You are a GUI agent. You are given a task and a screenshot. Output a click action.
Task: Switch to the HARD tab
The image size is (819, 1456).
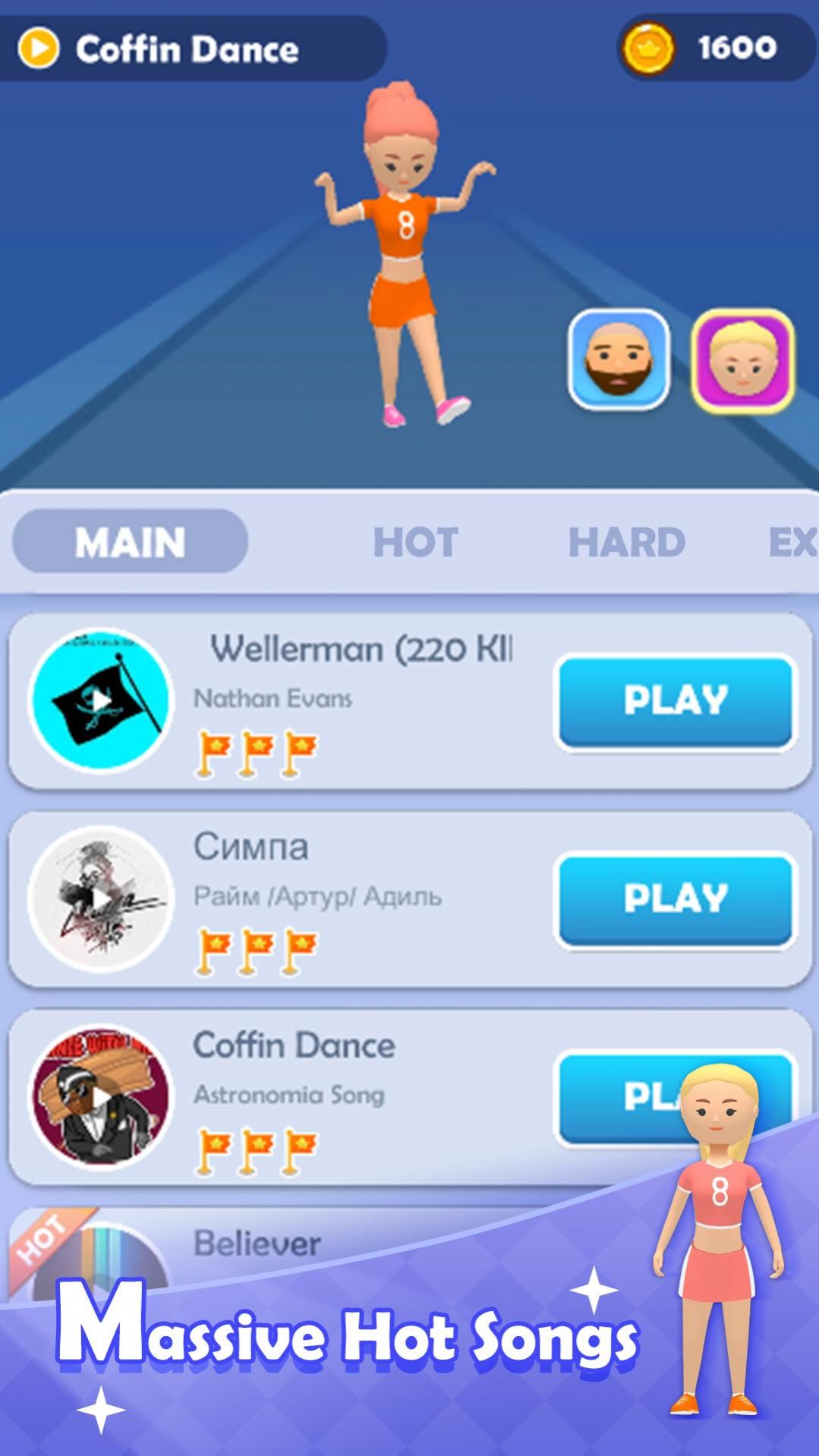click(x=626, y=542)
